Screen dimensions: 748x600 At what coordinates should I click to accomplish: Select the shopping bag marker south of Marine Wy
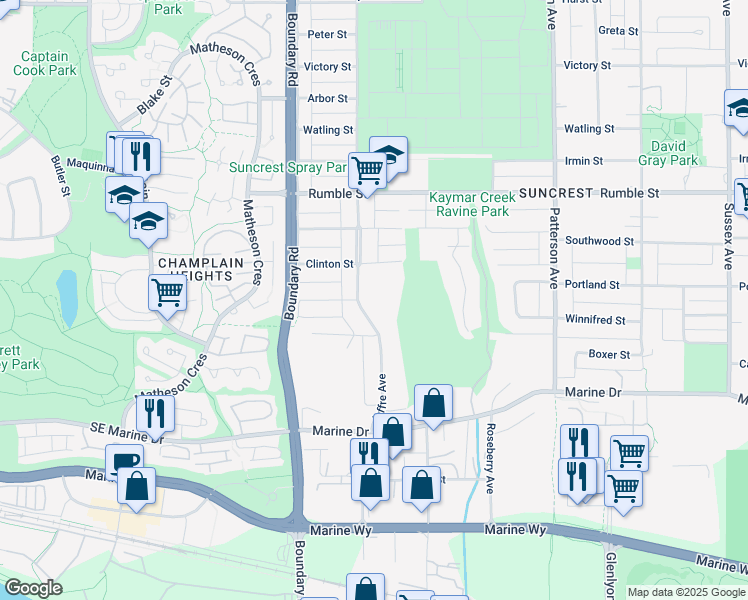[x=365, y=588]
